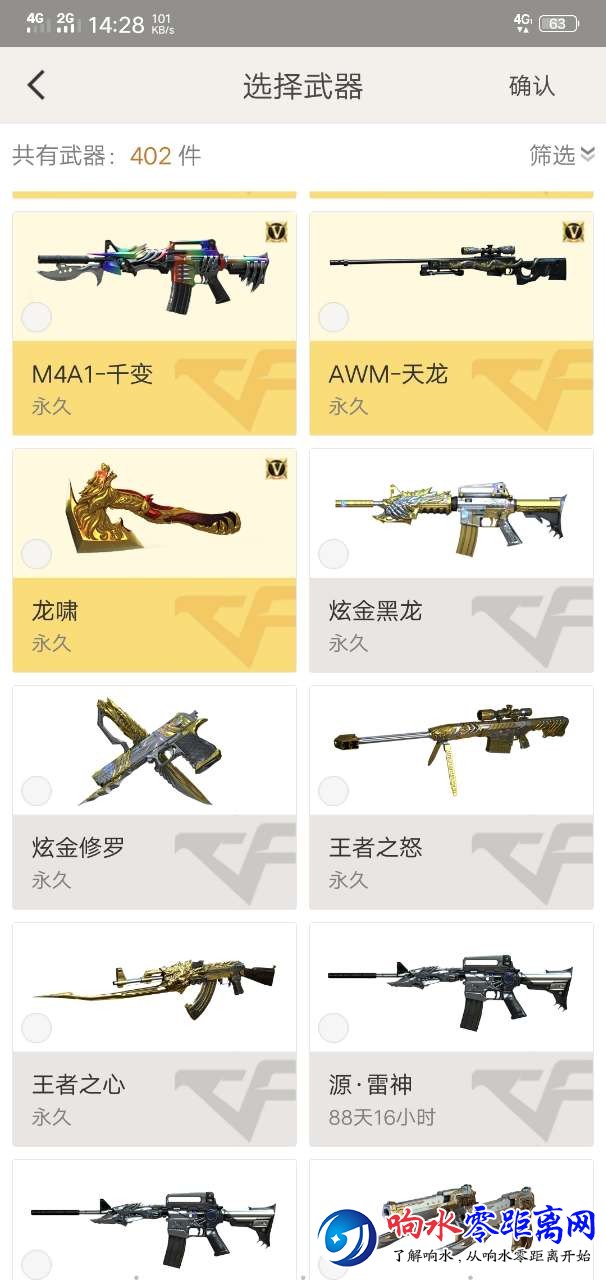Select the radio button for M4A1-千变
The image size is (606, 1280).
click(37, 318)
